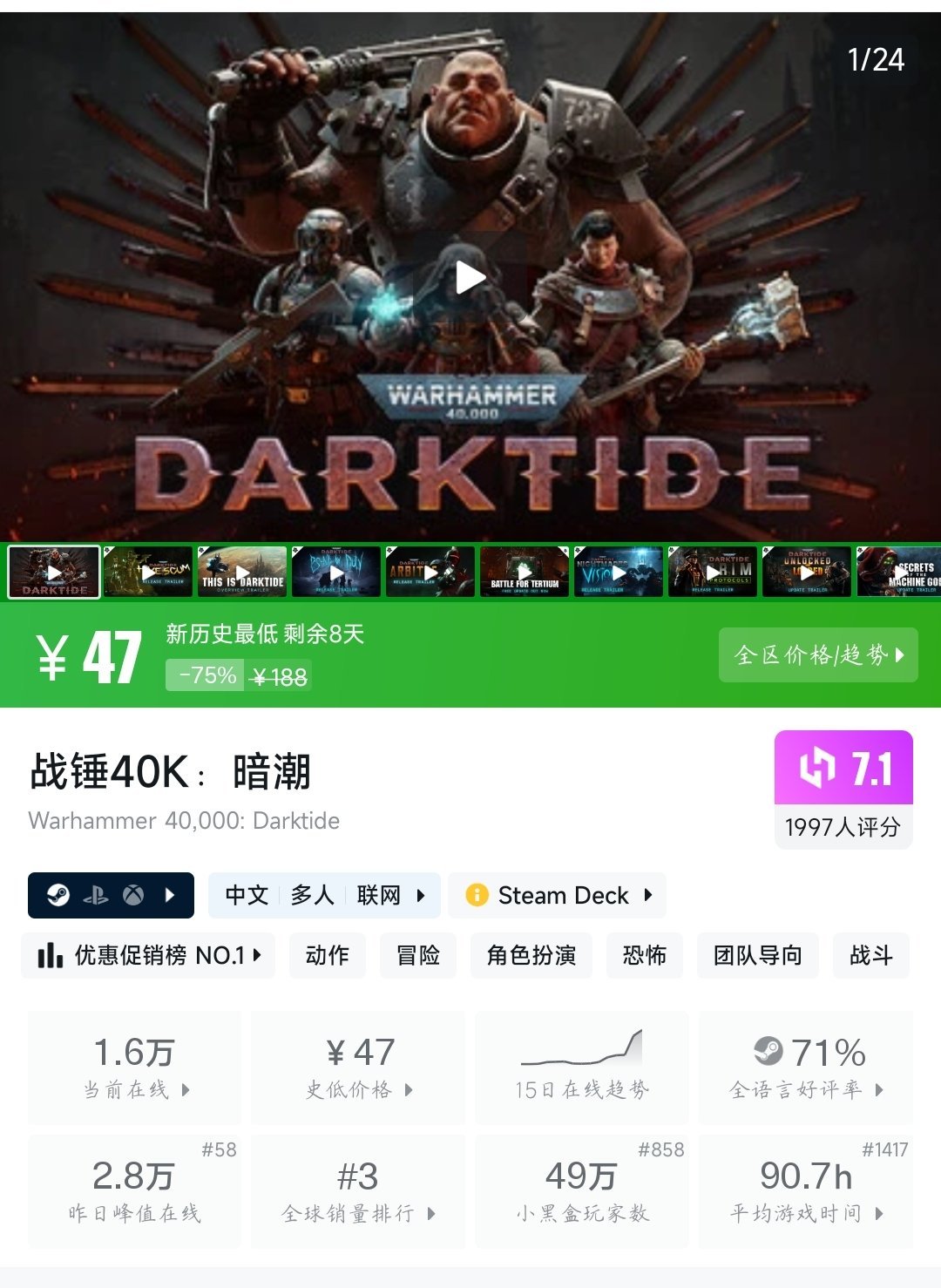Tap the 恐怖 genre tag
Viewport: 941px width, 1288px height.
[x=645, y=955]
